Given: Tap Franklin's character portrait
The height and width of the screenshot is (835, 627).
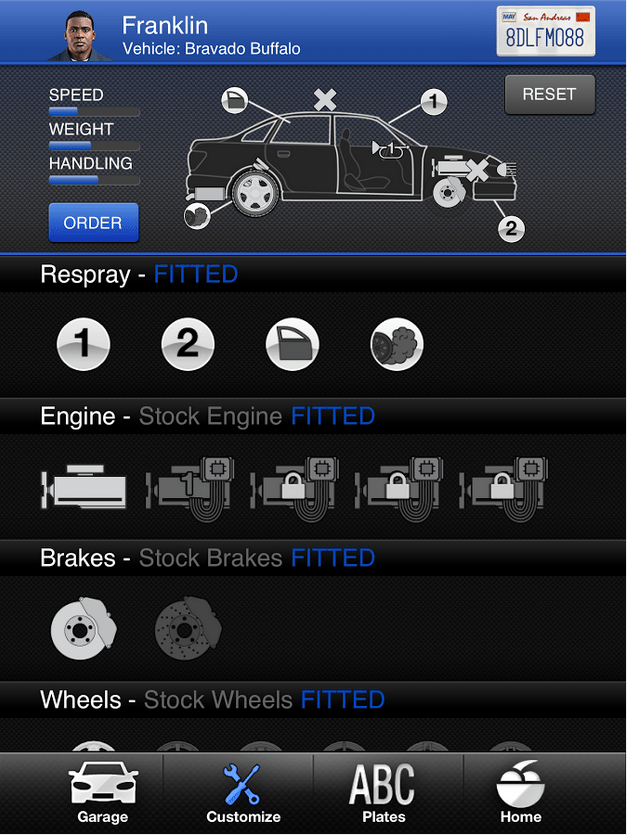Looking at the screenshot, I should click(85, 34).
